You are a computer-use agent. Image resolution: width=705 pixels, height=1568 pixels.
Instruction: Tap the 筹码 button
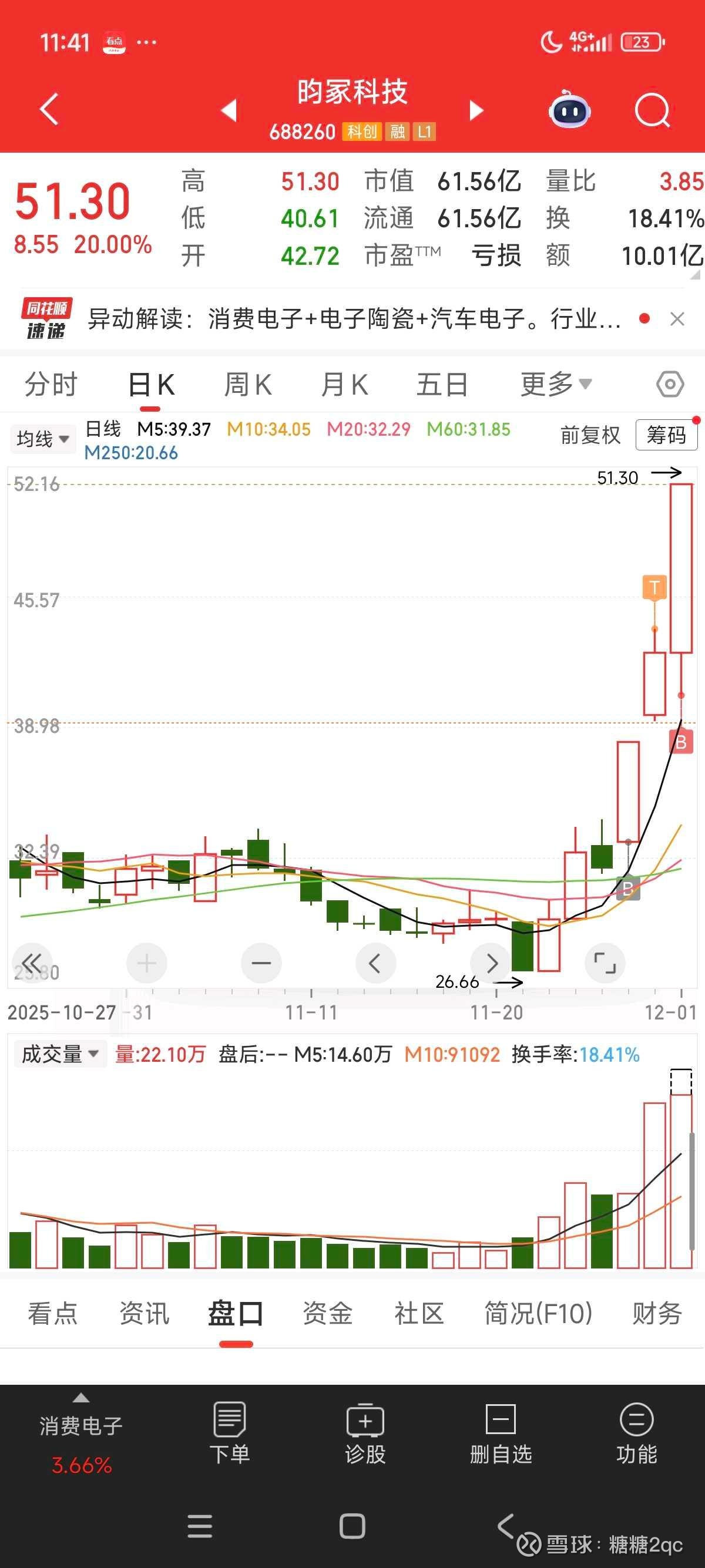tap(666, 435)
